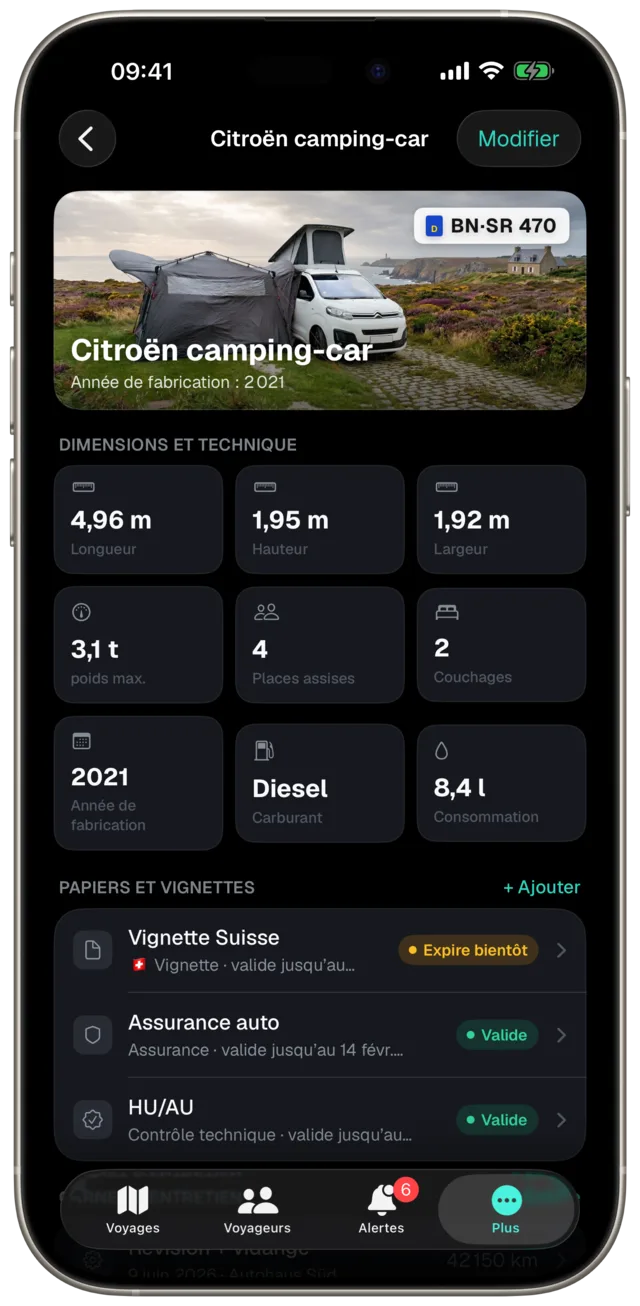Switch to the Voyages tab
Image resolution: width=640 pixels, height=1306 pixels.
point(133,1210)
